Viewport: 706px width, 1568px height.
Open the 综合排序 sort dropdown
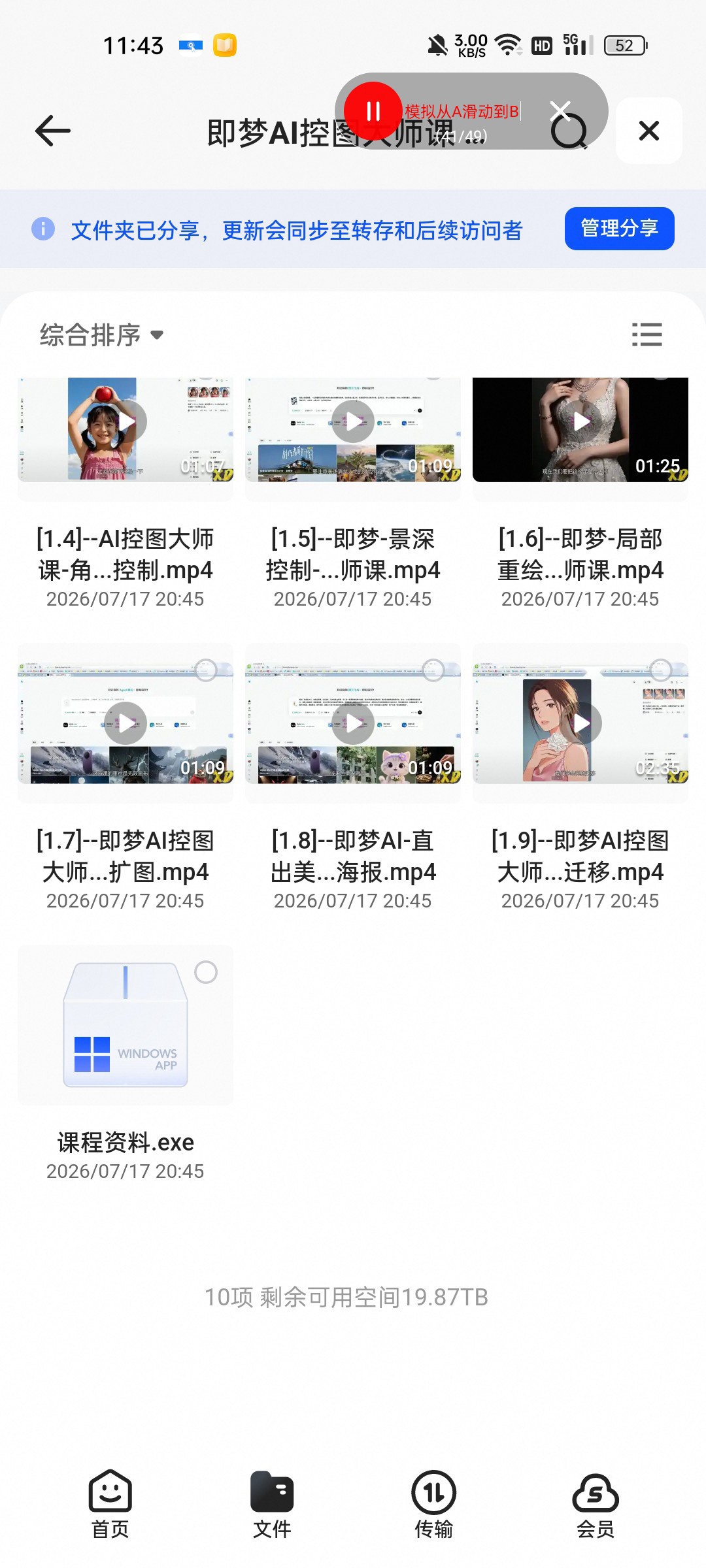(x=101, y=335)
